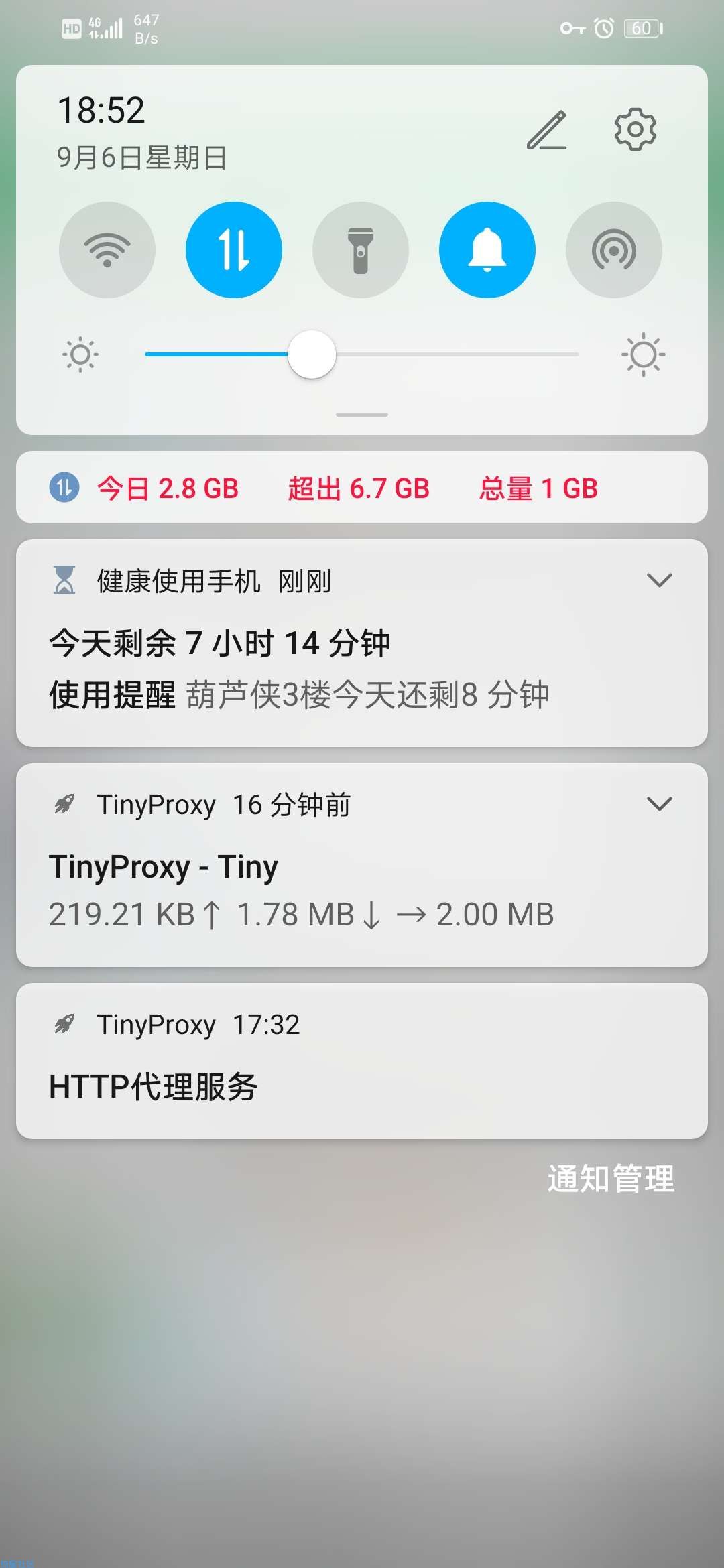Open 通知管理 notification management
Image resolution: width=724 pixels, height=1568 pixels.
pyautogui.click(x=611, y=1179)
